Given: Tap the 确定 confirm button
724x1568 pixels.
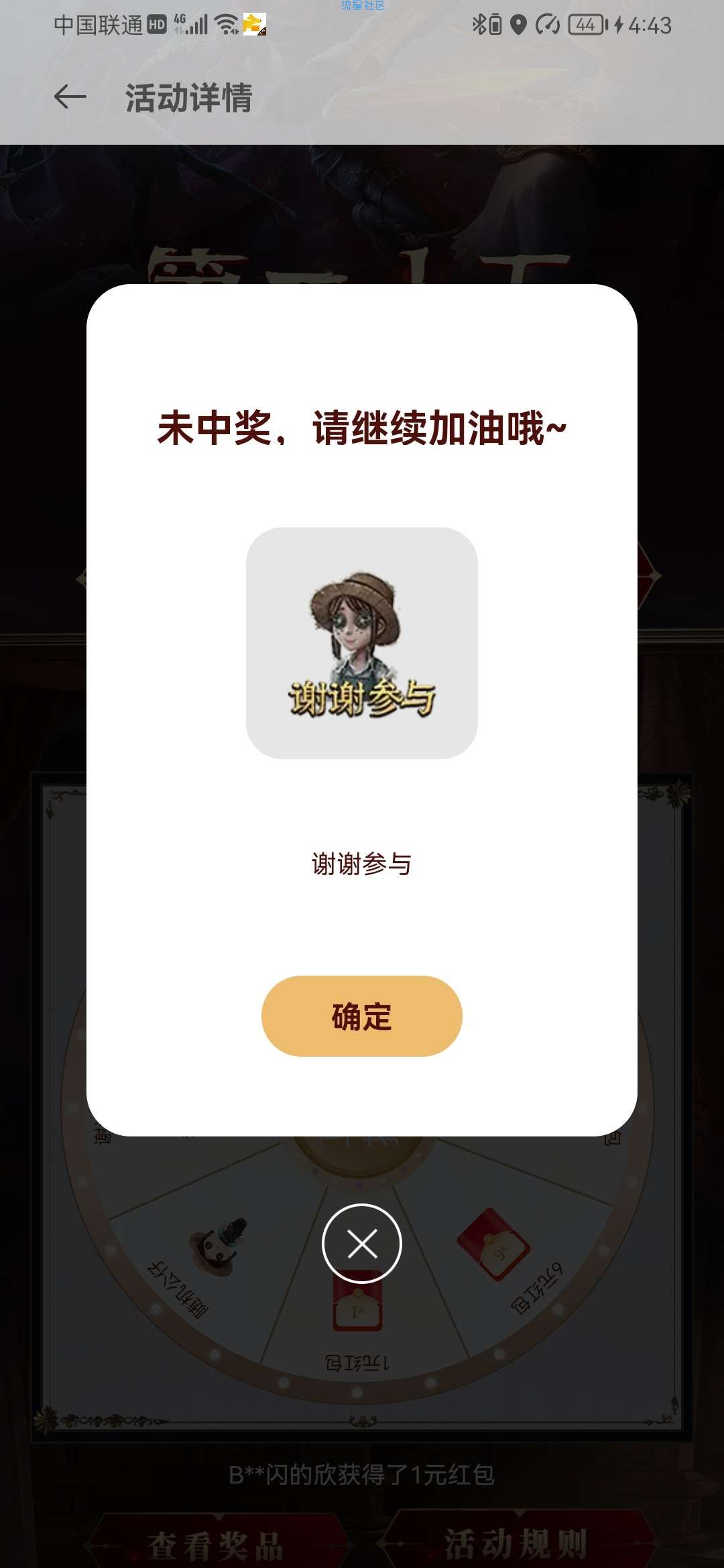Looking at the screenshot, I should [361, 1016].
